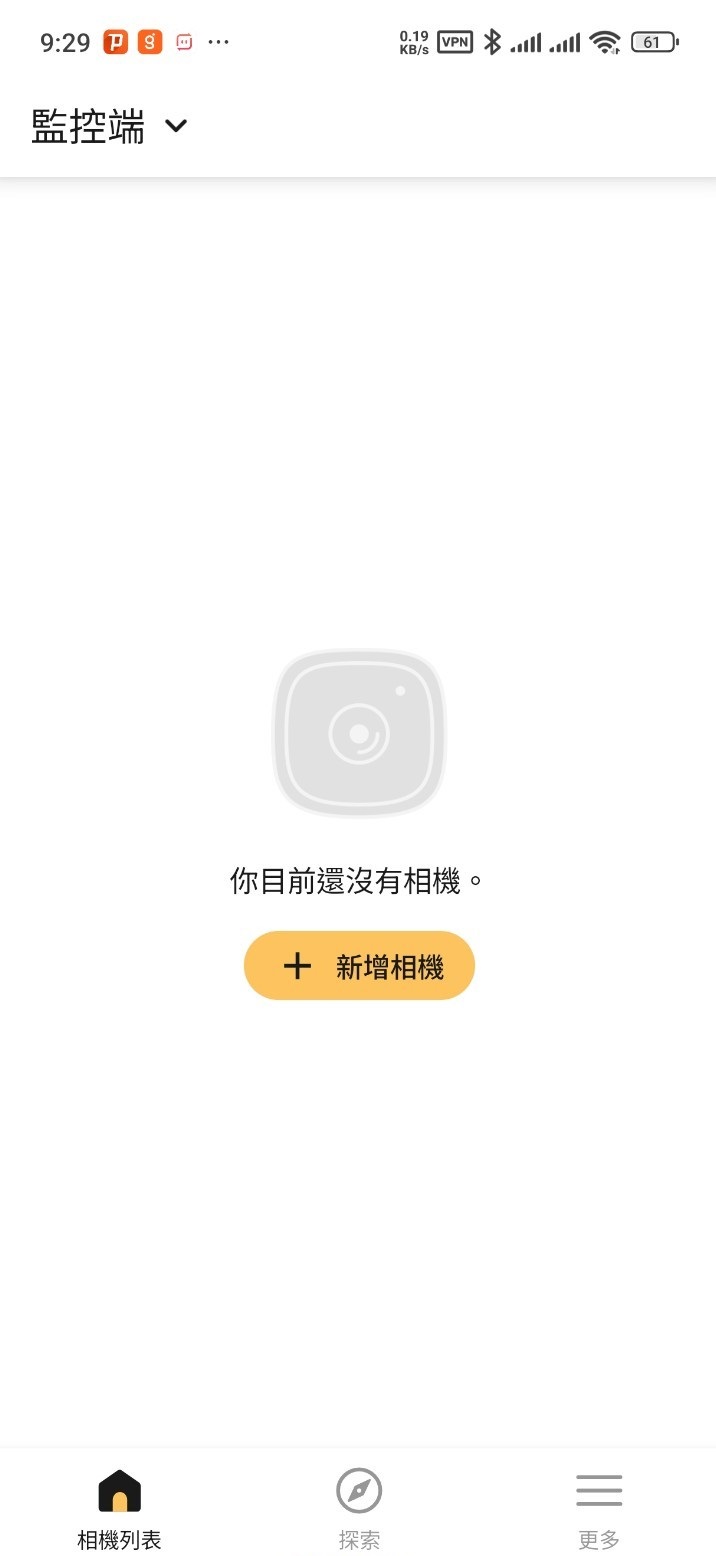Viewport: 716px width, 1556px height.
Task: Switch to the 相機列表 tab
Action: click(119, 1507)
